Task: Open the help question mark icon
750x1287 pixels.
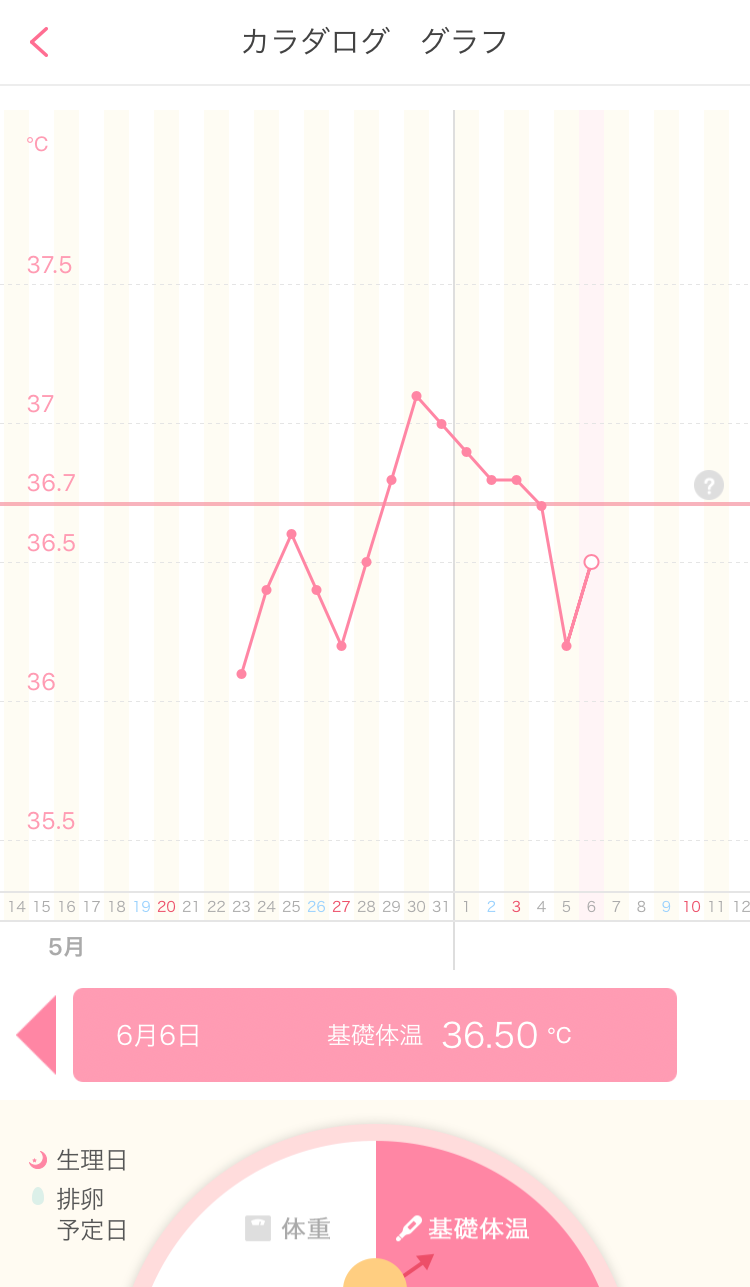Action: (x=709, y=486)
